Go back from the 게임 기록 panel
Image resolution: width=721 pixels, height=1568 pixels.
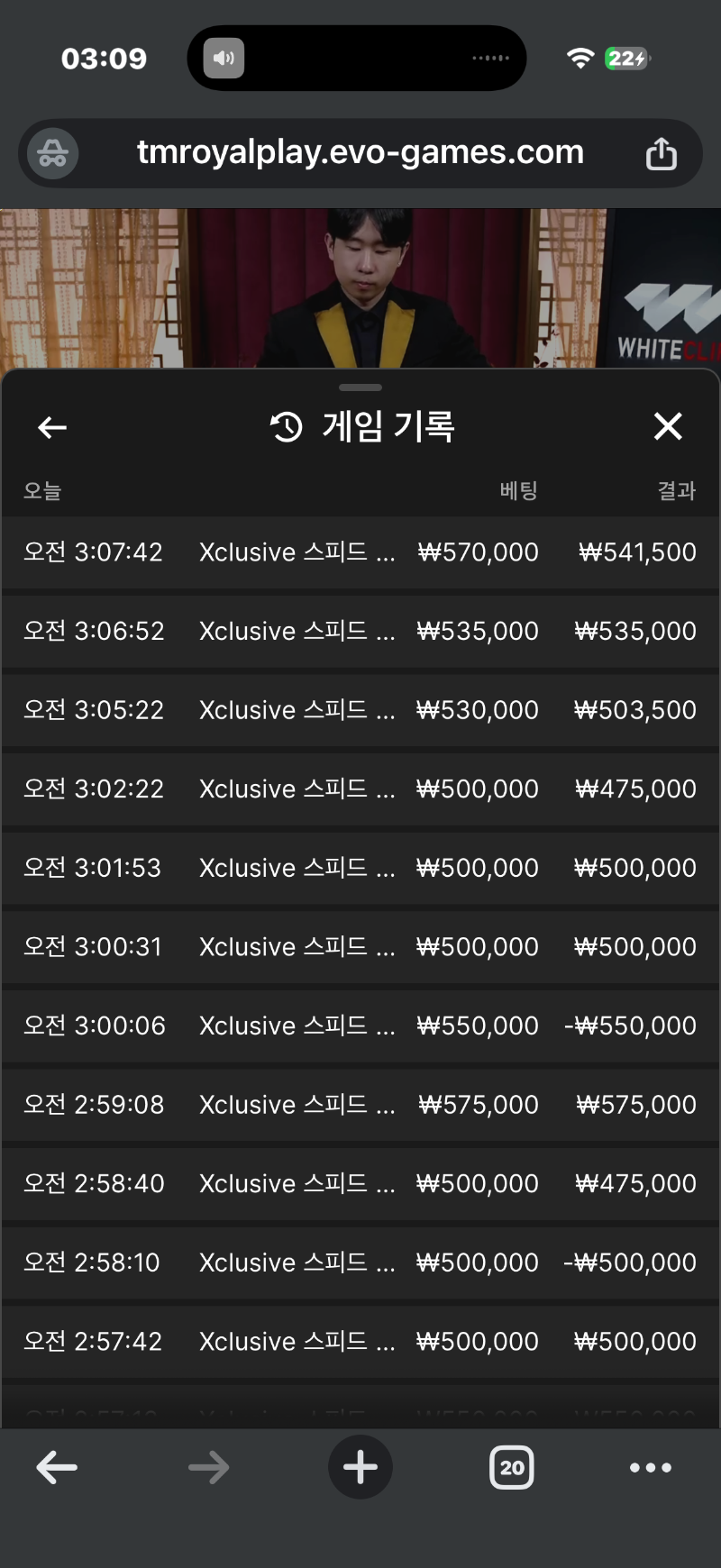click(52, 427)
